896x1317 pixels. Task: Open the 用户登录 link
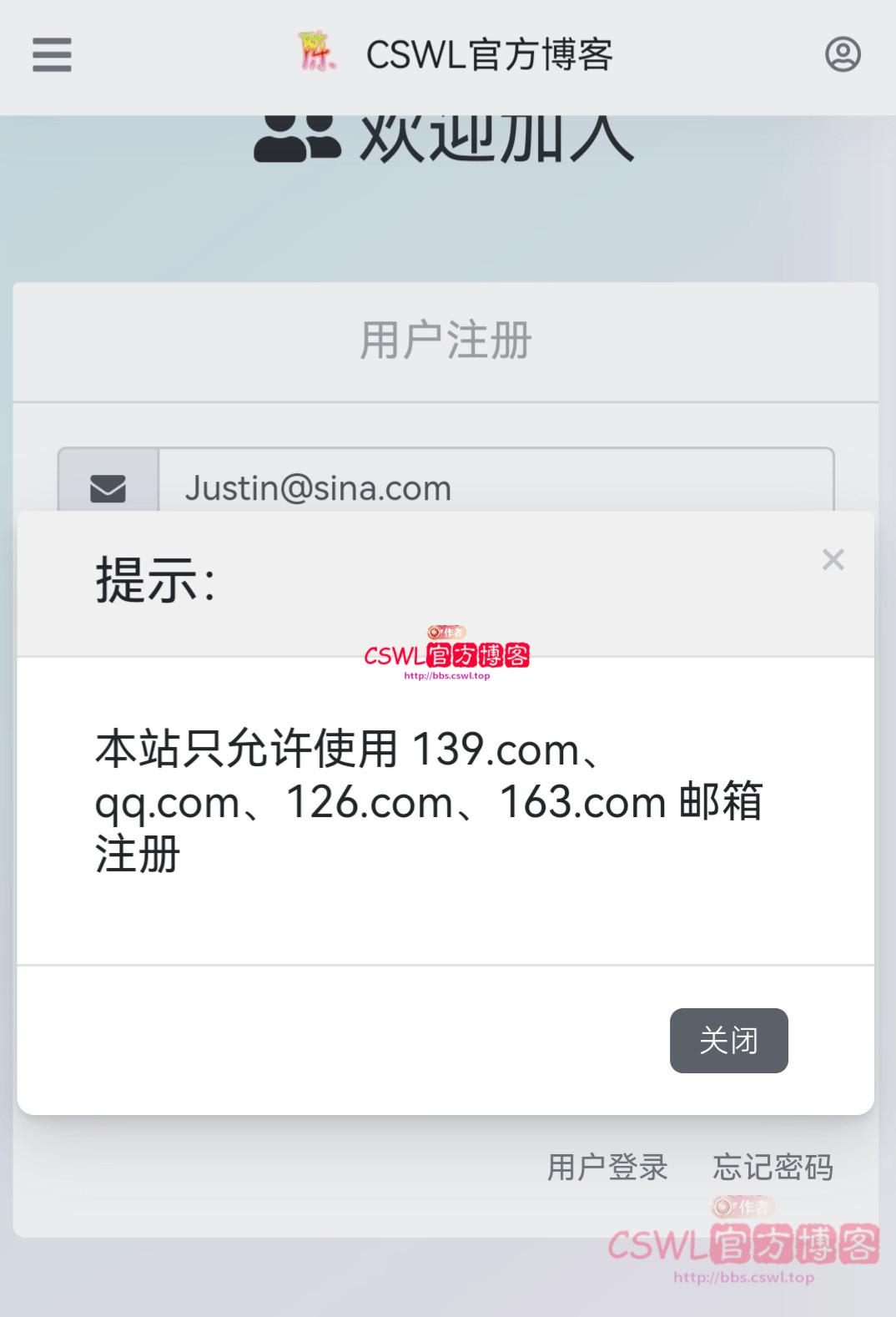coord(607,1167)
